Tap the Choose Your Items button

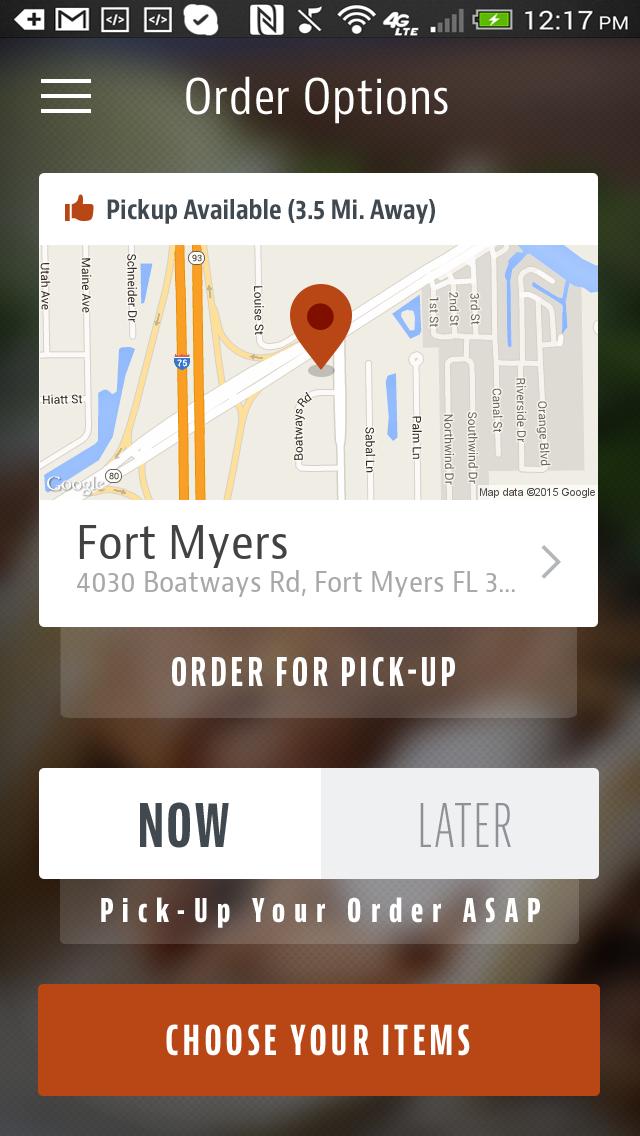coord(318,1040)
